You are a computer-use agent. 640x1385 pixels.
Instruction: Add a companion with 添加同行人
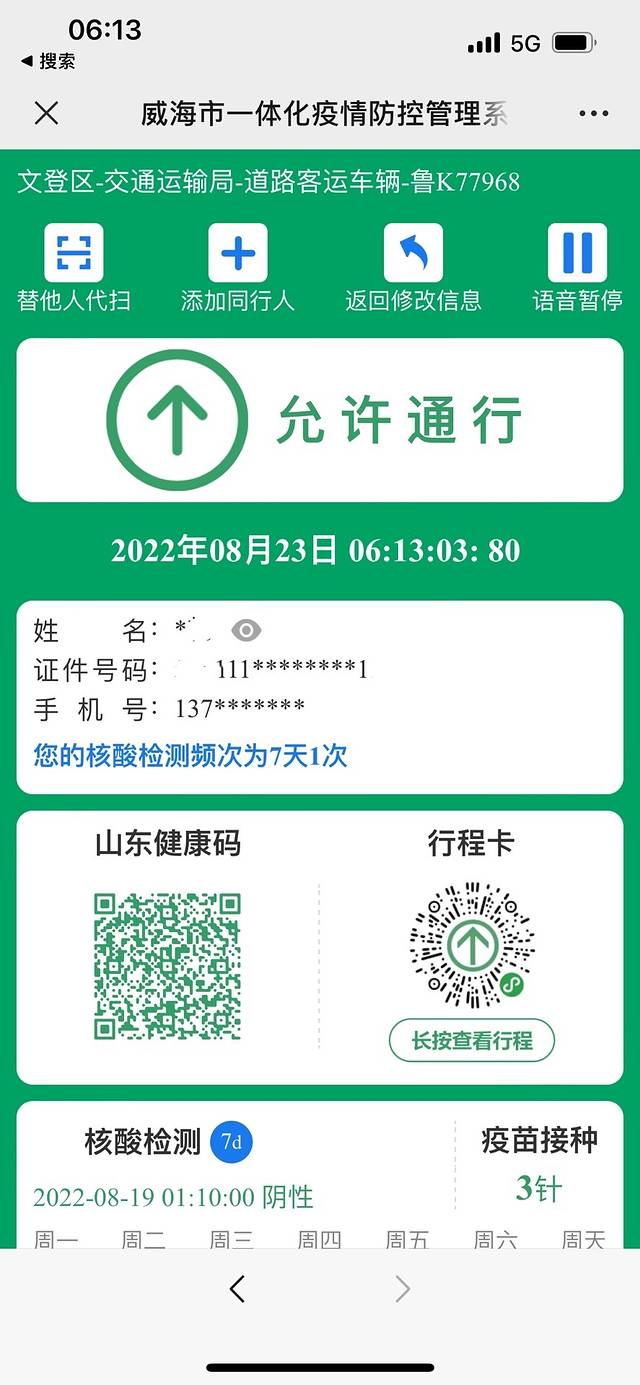point(238,253)
